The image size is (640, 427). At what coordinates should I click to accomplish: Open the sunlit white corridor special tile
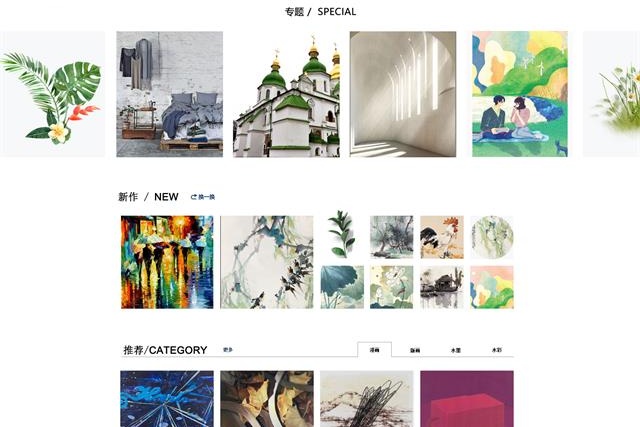(403, 94)
